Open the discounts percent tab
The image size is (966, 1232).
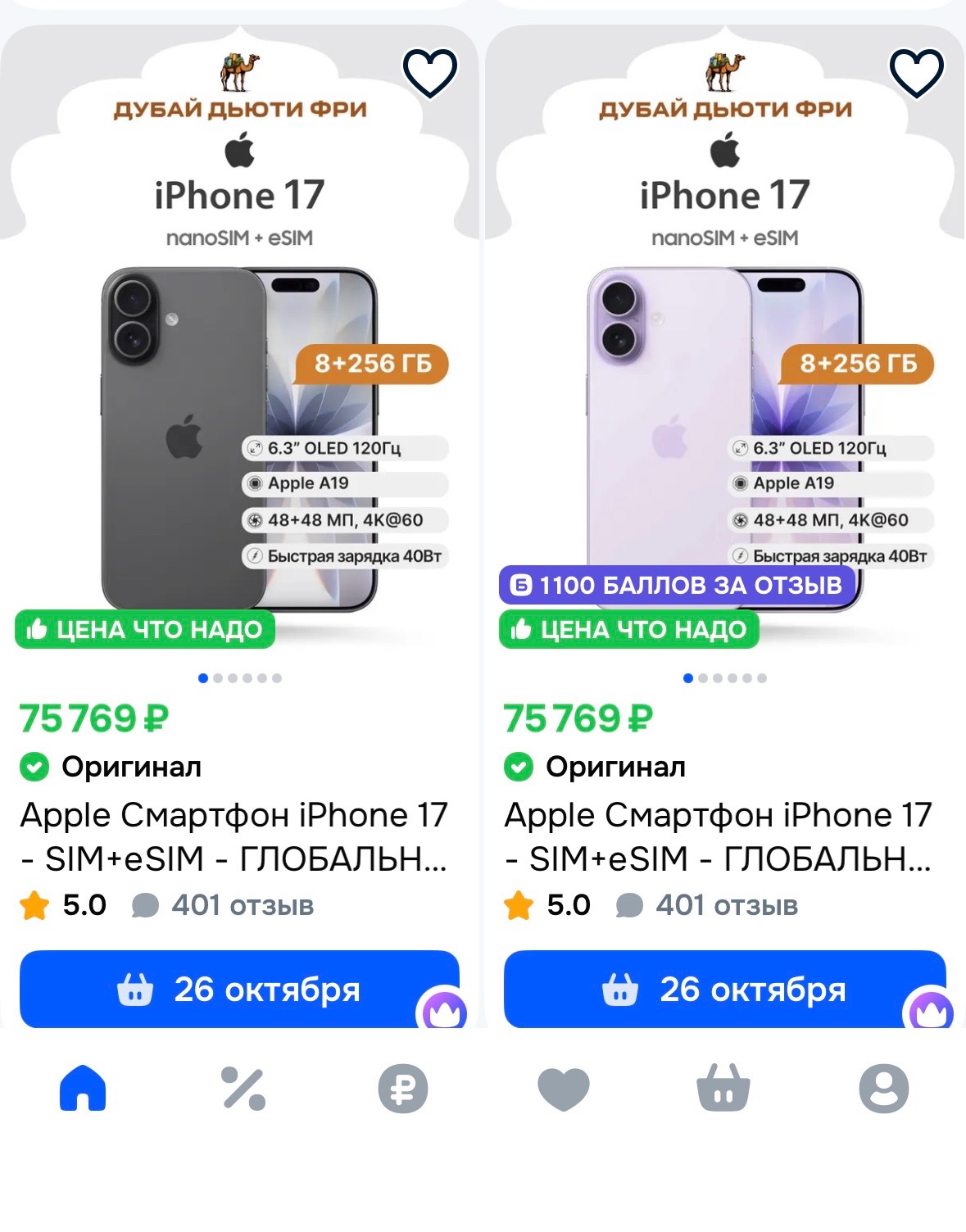pos(243,1089)
